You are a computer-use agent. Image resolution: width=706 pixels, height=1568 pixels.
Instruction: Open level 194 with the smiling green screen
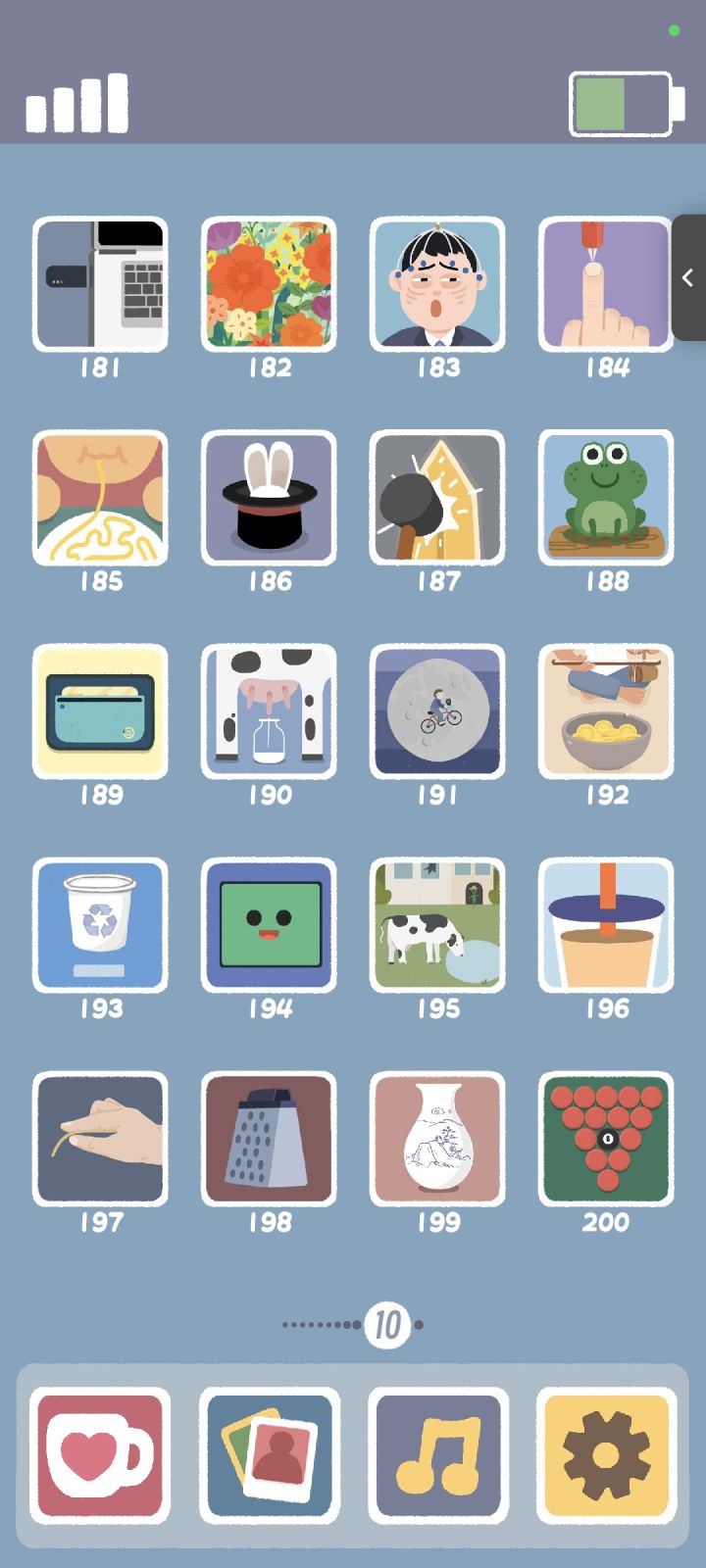(x=269, y=925)
